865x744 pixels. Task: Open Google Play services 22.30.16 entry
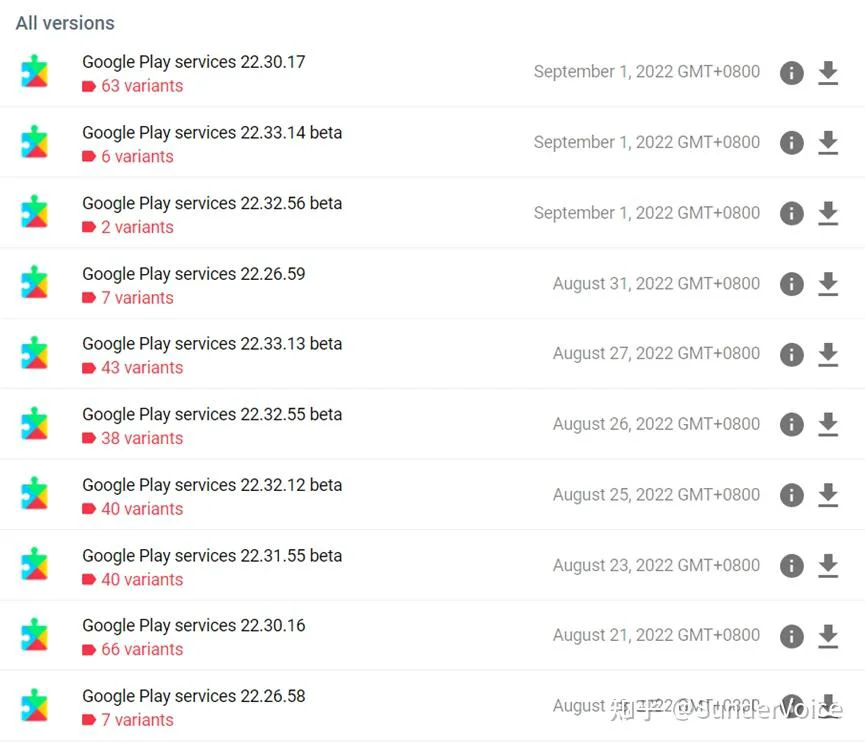tap(193, 626)
